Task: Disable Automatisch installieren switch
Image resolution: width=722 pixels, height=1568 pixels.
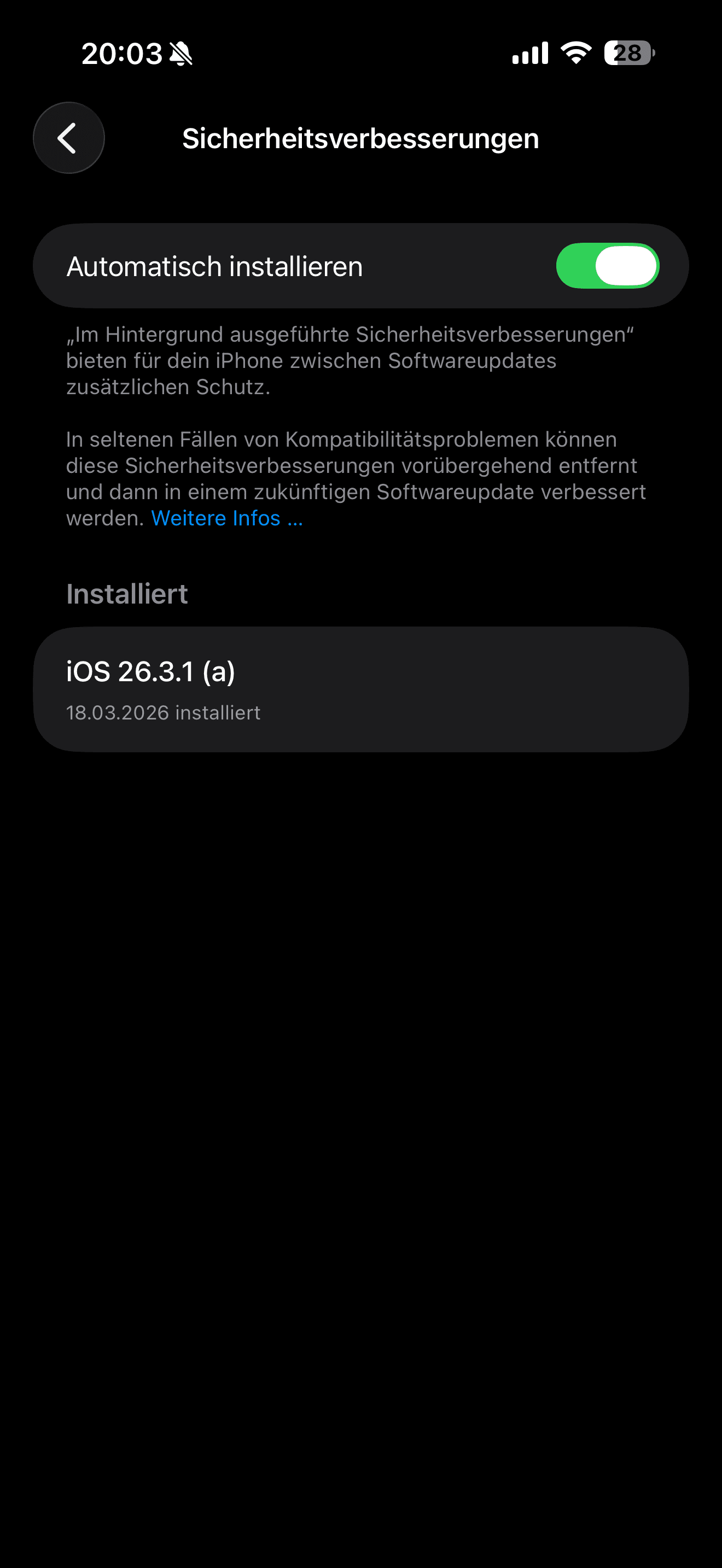Action: (607, 266)
